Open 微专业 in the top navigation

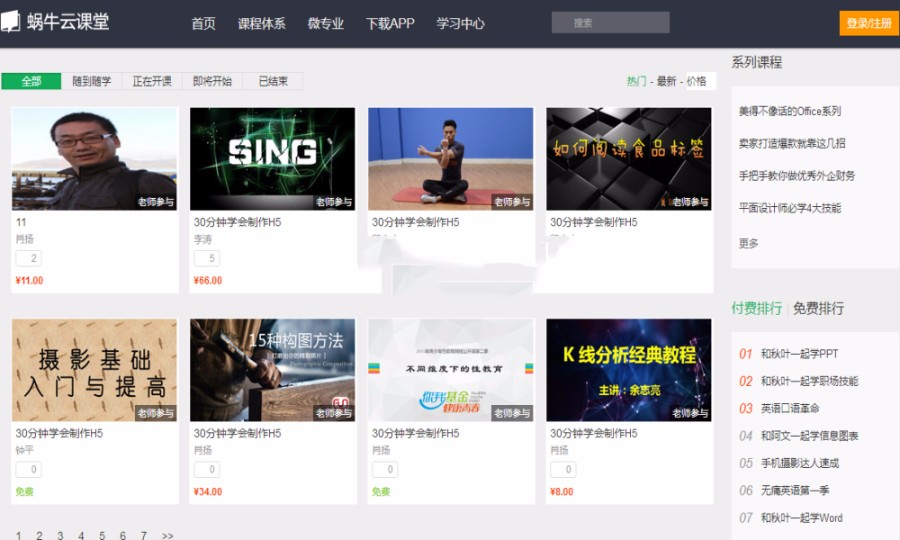coord(326,23)
